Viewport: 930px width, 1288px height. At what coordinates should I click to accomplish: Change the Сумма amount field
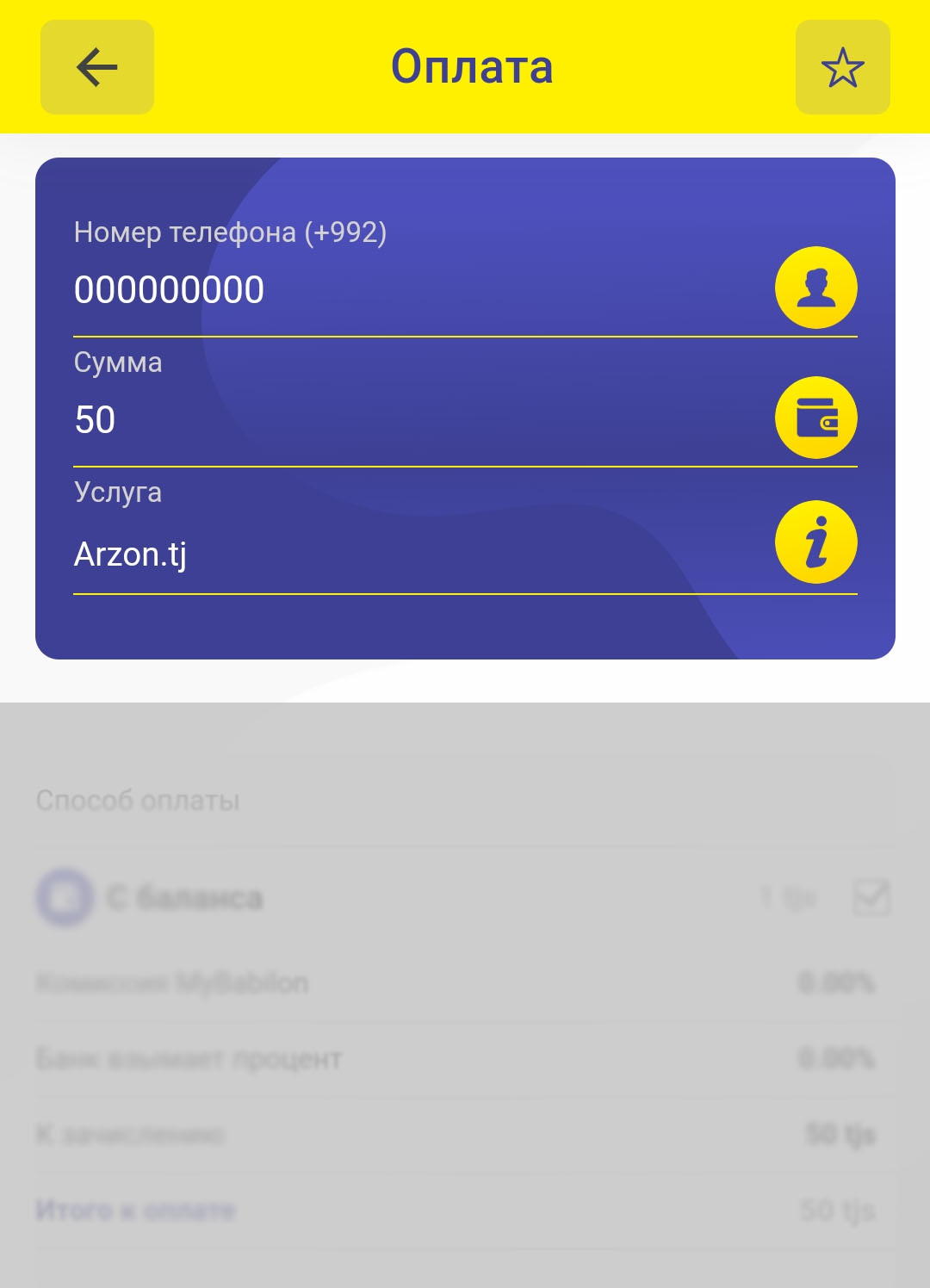tap(413, 420)
